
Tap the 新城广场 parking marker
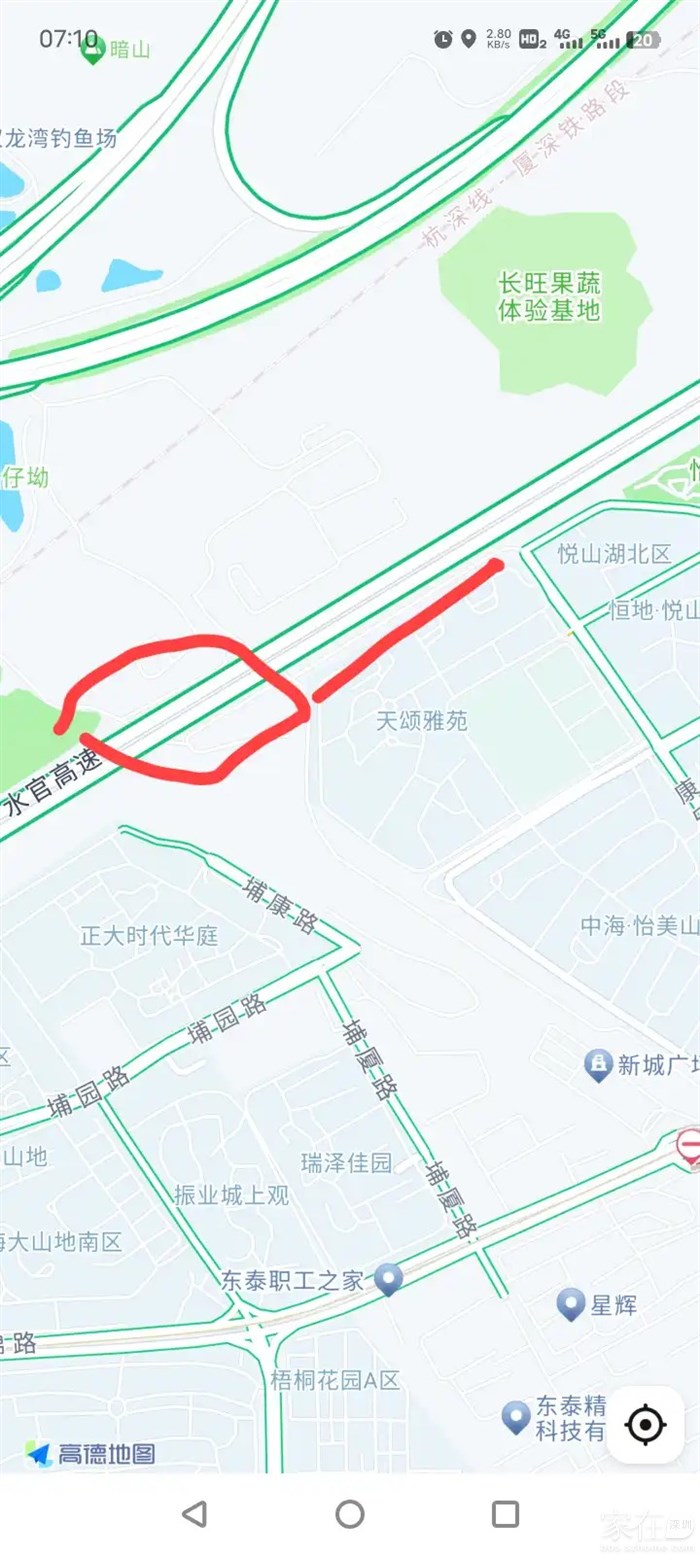click(598, 1064)
